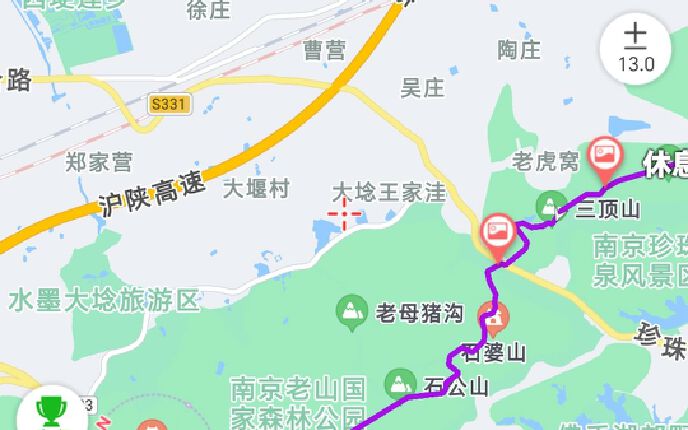Select the 三顶山 mountain marker
Screen dimensions: 688x430
[549, 207]
